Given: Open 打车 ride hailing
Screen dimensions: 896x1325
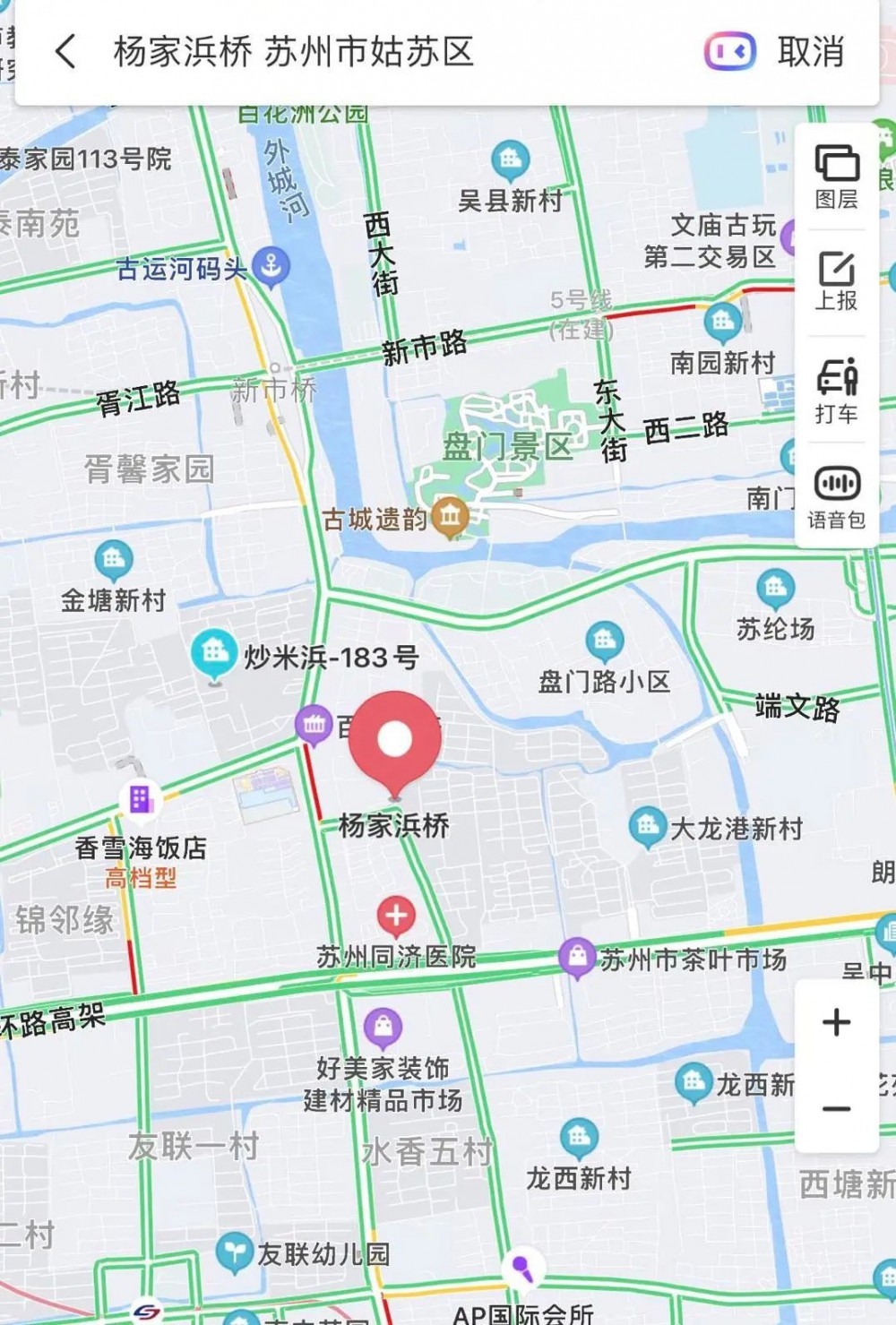Looking at the screenshot, I should (836, 391).
